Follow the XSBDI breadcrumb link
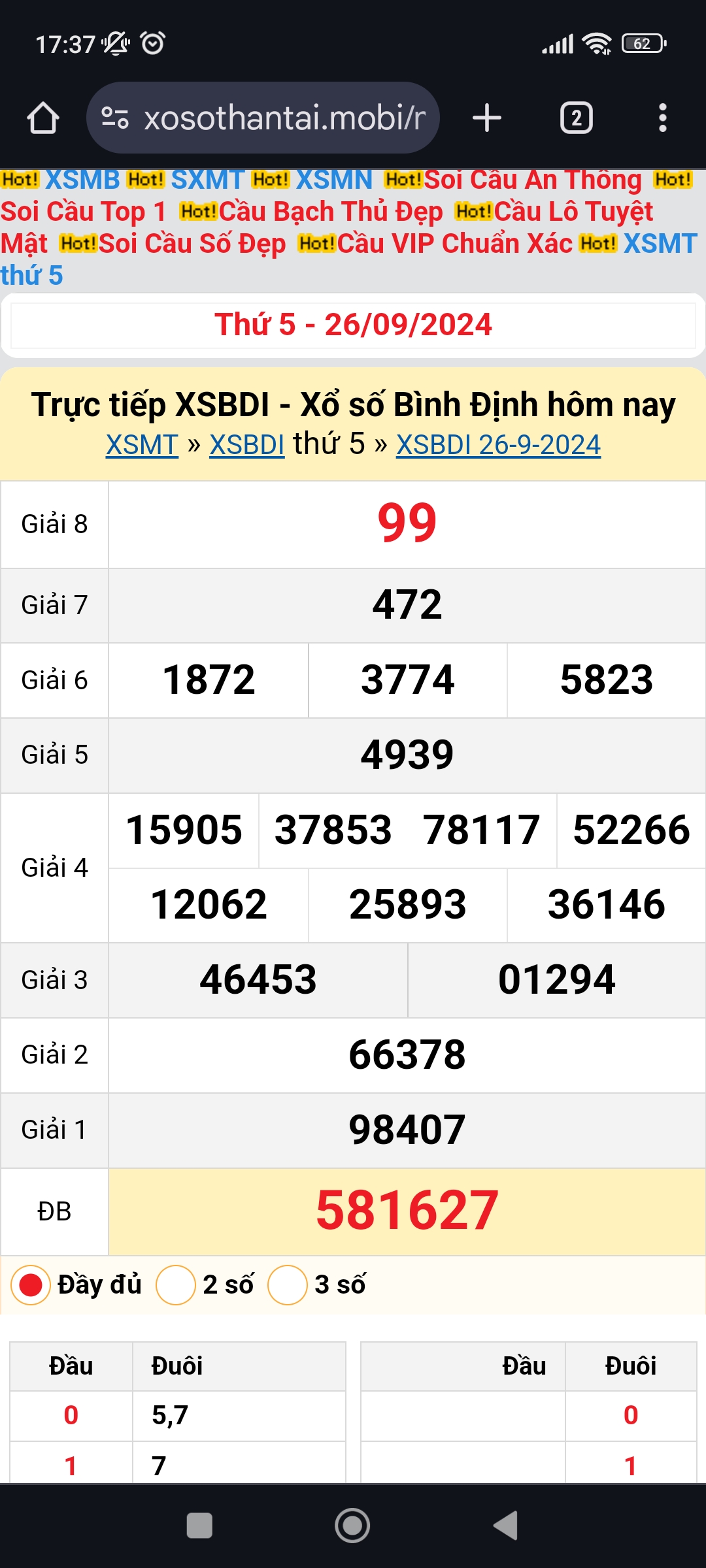The height and width of the screenshot is (1568, 706). [246, 445]
